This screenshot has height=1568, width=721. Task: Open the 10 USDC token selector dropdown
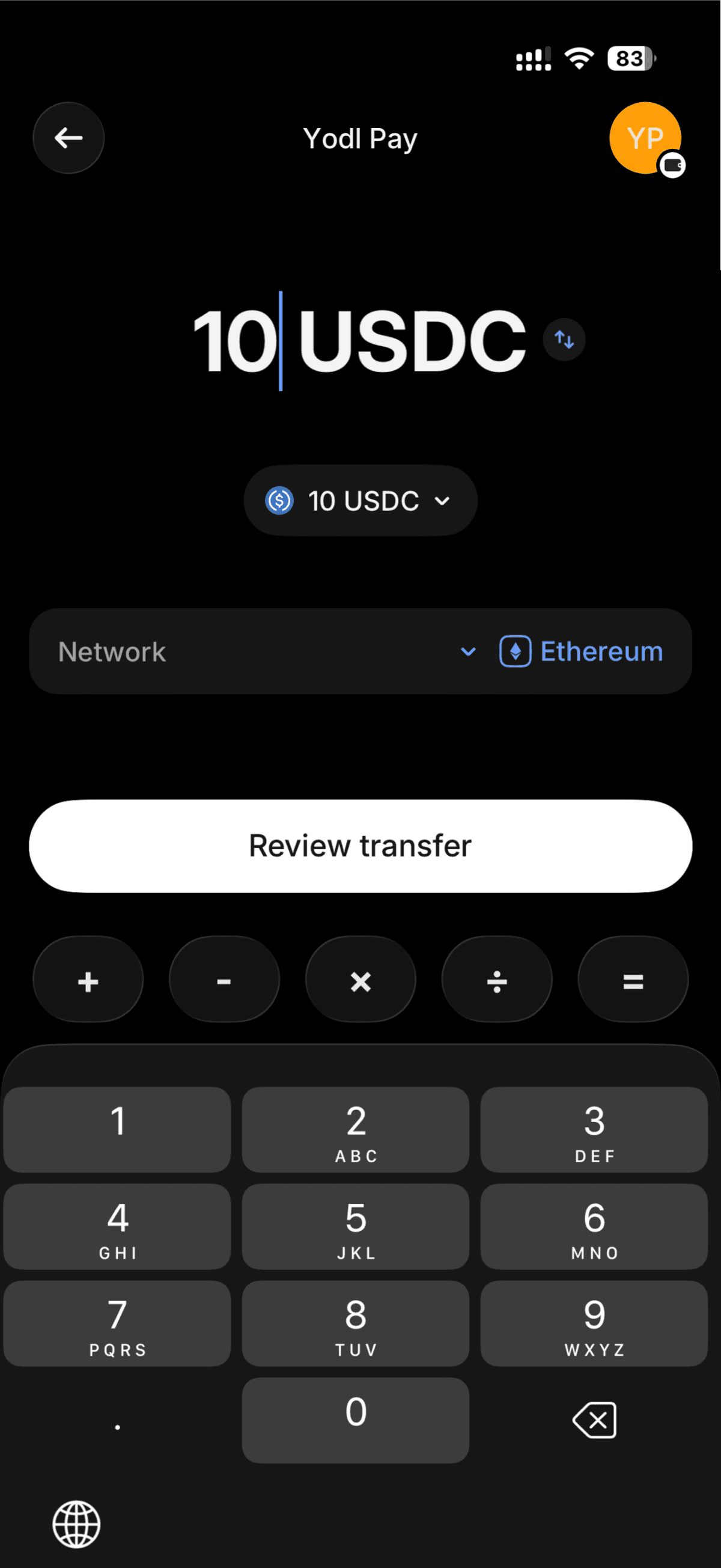coord(360,501)
